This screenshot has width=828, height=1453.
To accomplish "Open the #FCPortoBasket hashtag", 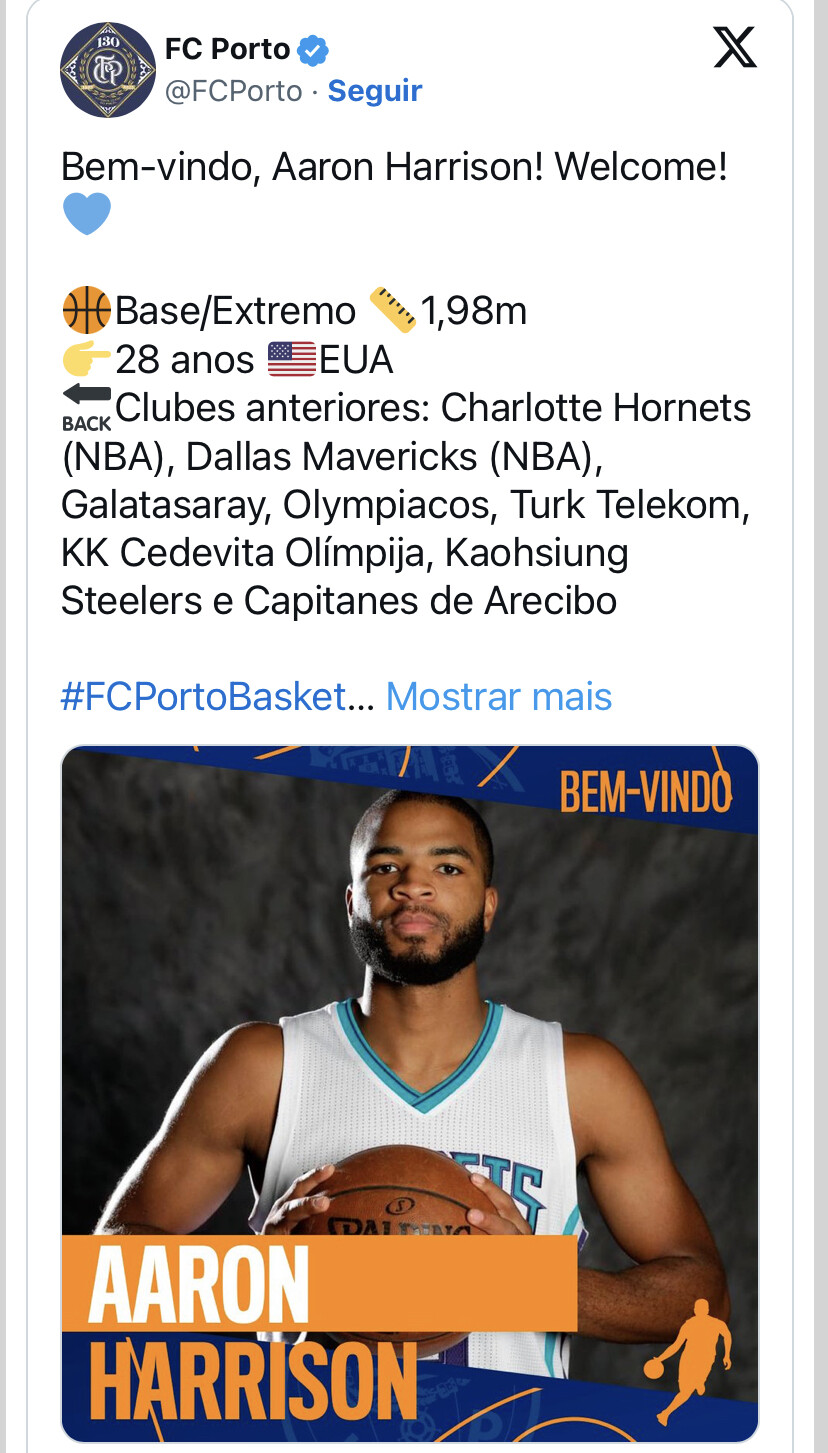I will [x=204, y=697].
